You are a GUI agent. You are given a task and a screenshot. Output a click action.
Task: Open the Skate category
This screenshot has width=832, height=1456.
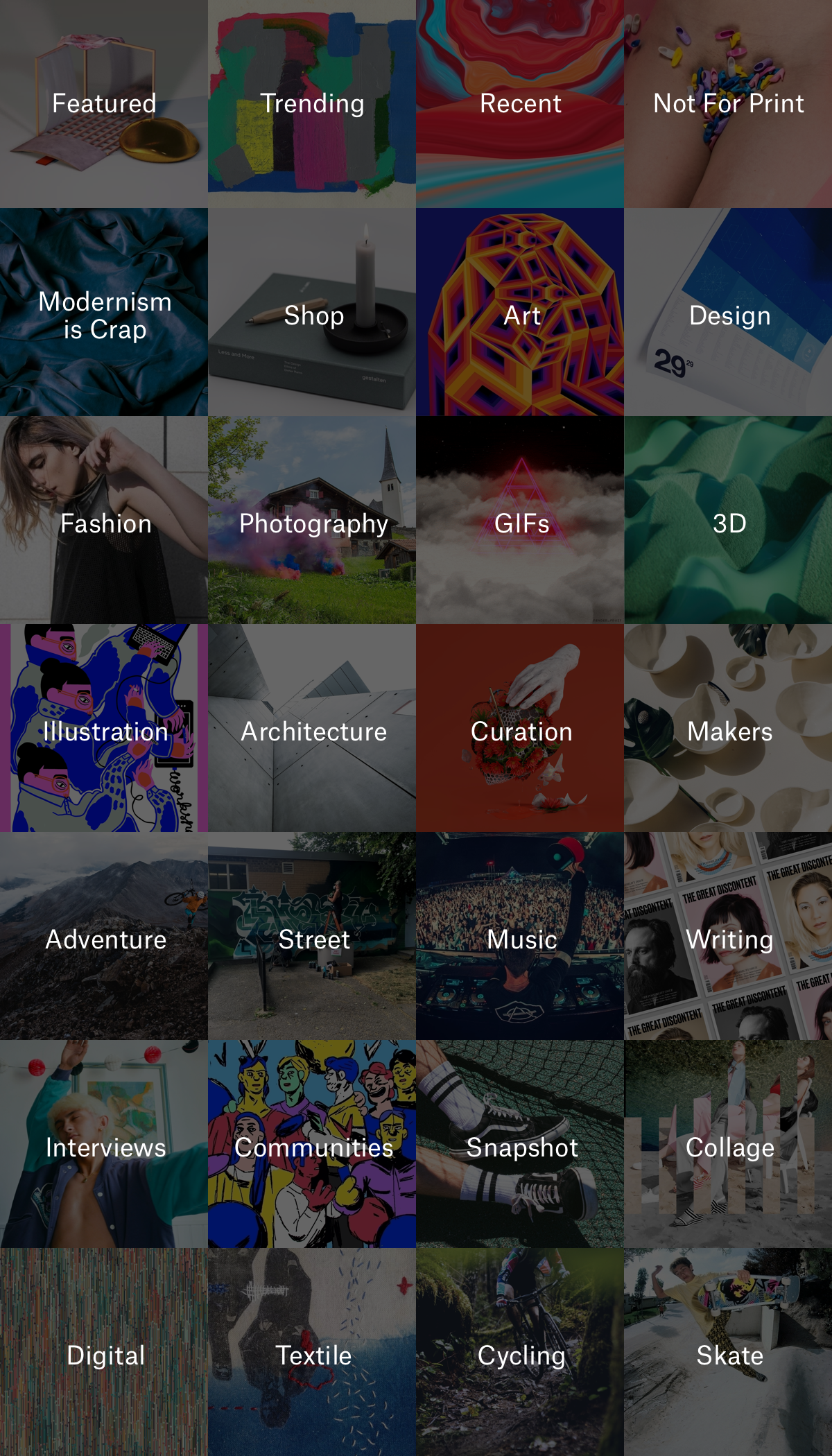728,1355
